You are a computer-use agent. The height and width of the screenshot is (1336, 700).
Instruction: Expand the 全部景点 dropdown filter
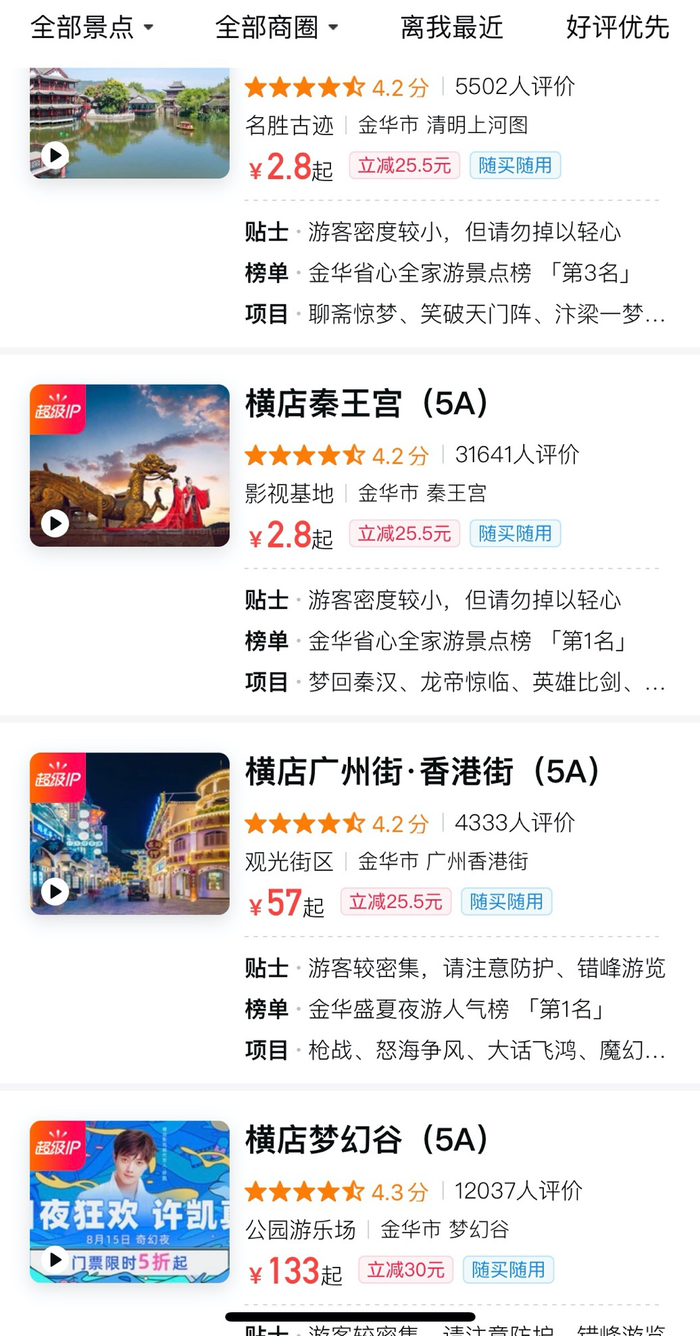click(92, 27)
